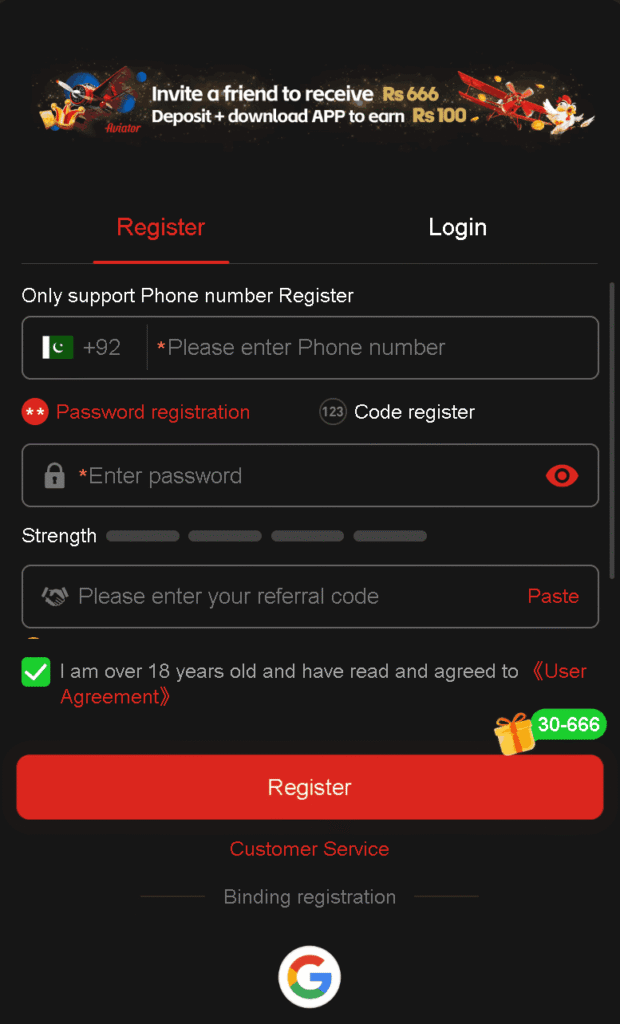Choose Password registration option
Screen dimensions: 620x1024
tap(136, 412)
